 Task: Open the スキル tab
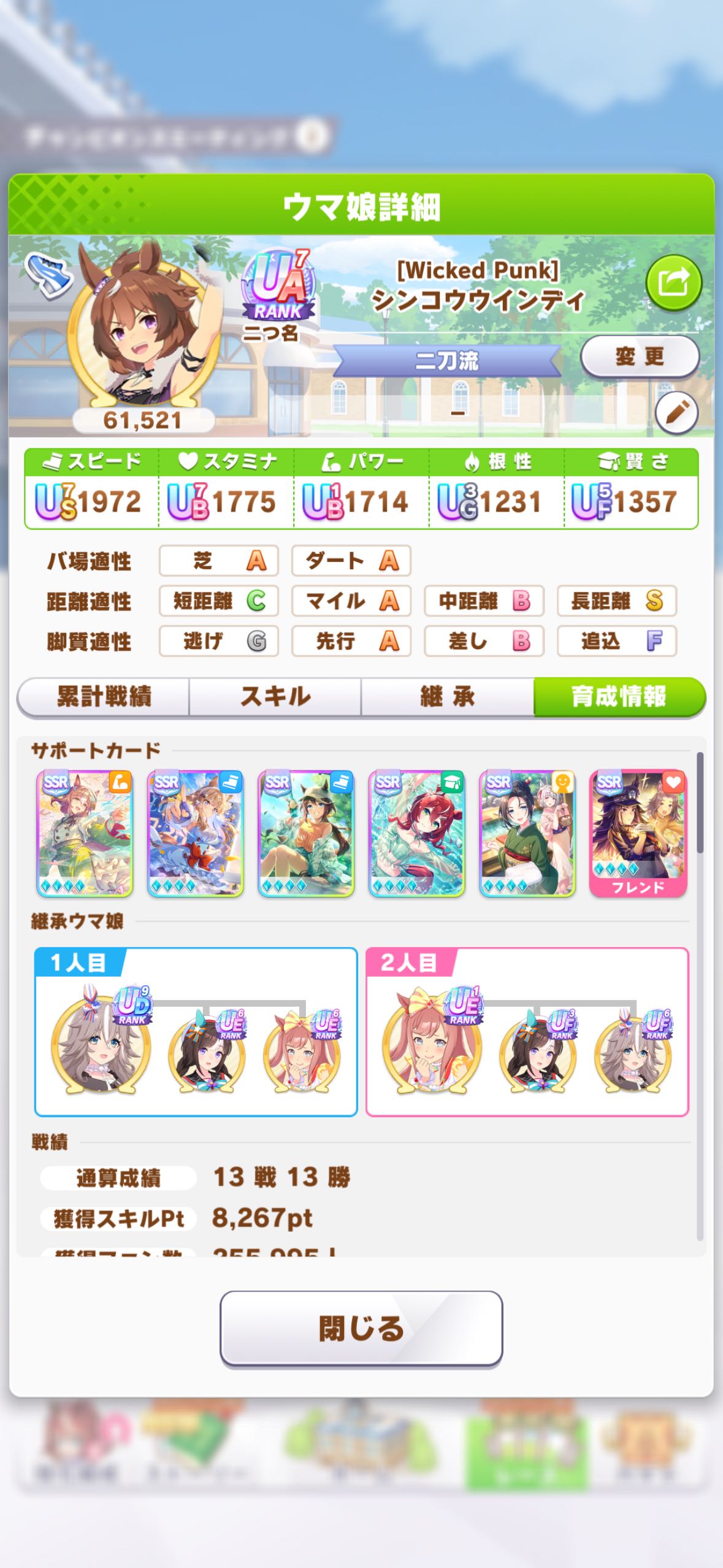(275, 697)
